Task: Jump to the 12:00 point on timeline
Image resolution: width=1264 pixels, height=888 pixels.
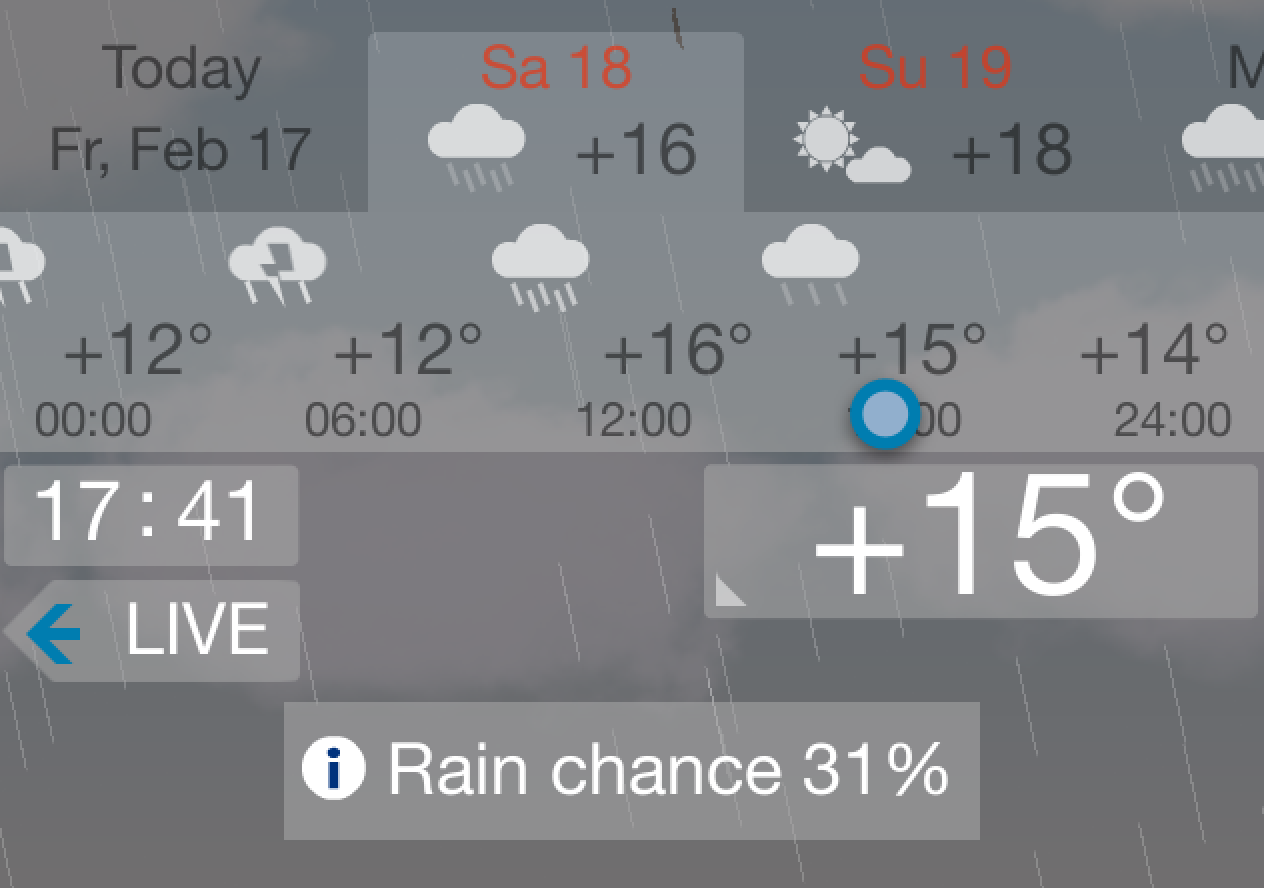Action: tap(633, 420)
